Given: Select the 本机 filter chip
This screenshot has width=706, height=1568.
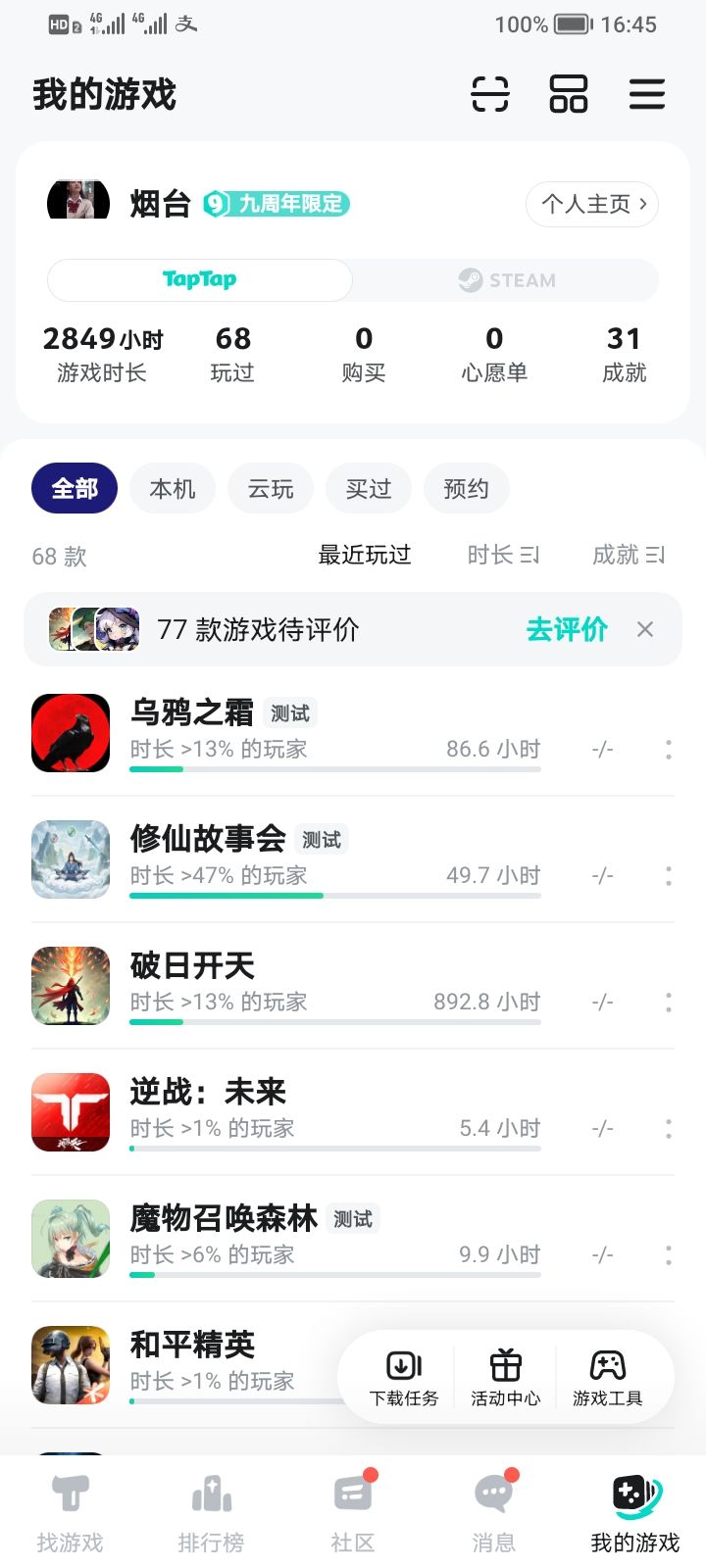Looking at the screenshot, I should point(173,489).
